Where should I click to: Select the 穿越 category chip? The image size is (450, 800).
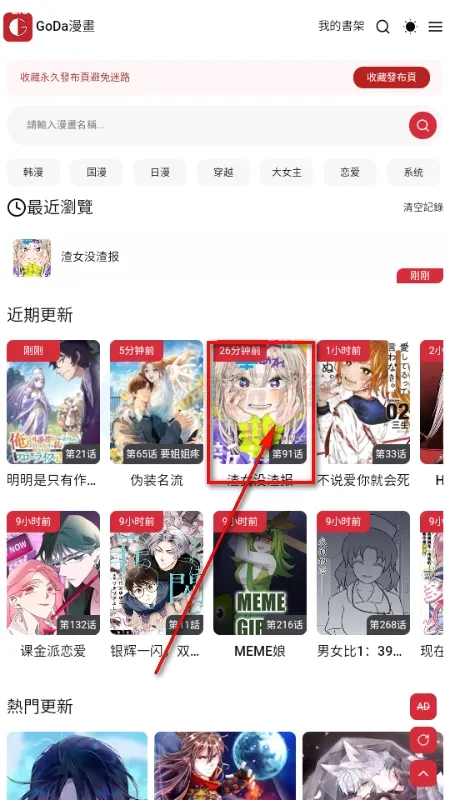[223, 172]
